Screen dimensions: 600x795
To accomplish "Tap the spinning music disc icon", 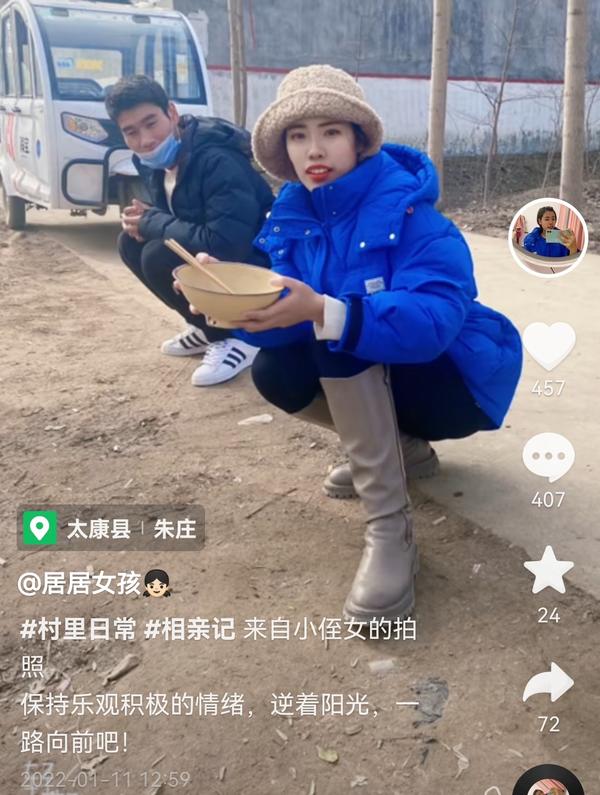I will click(x=548, y=783).
